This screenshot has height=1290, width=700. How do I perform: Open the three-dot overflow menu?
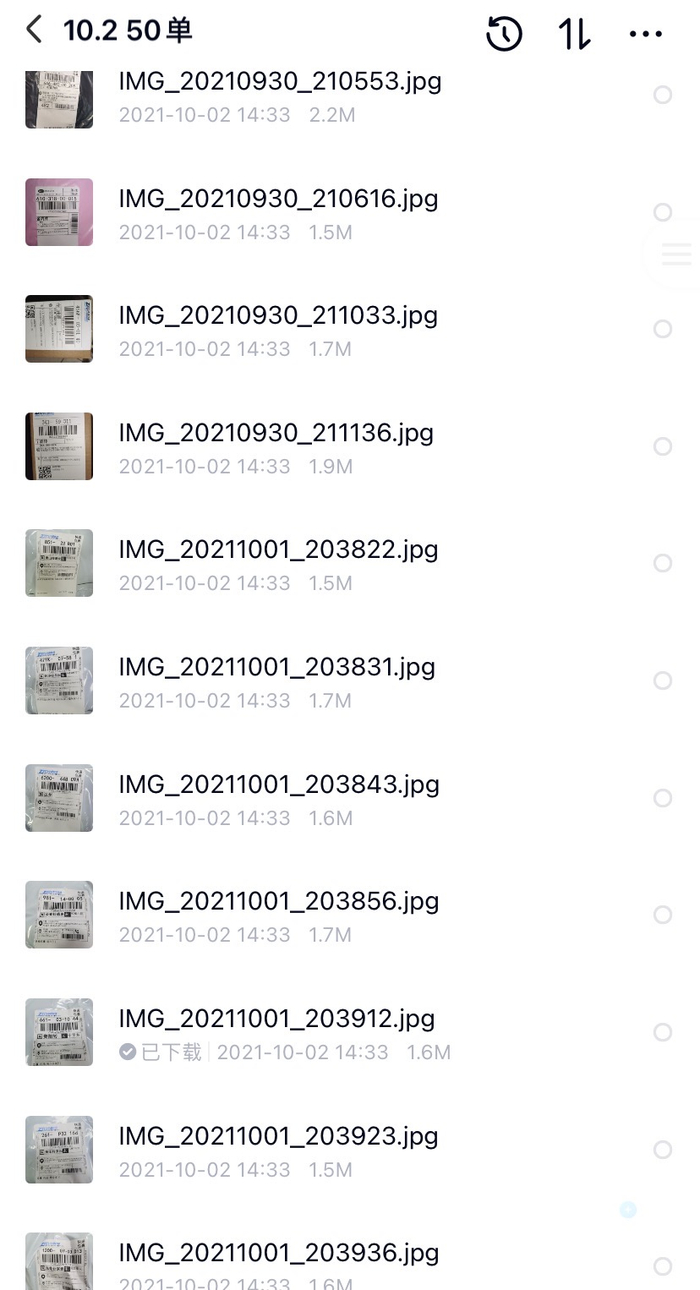[646, 34]
